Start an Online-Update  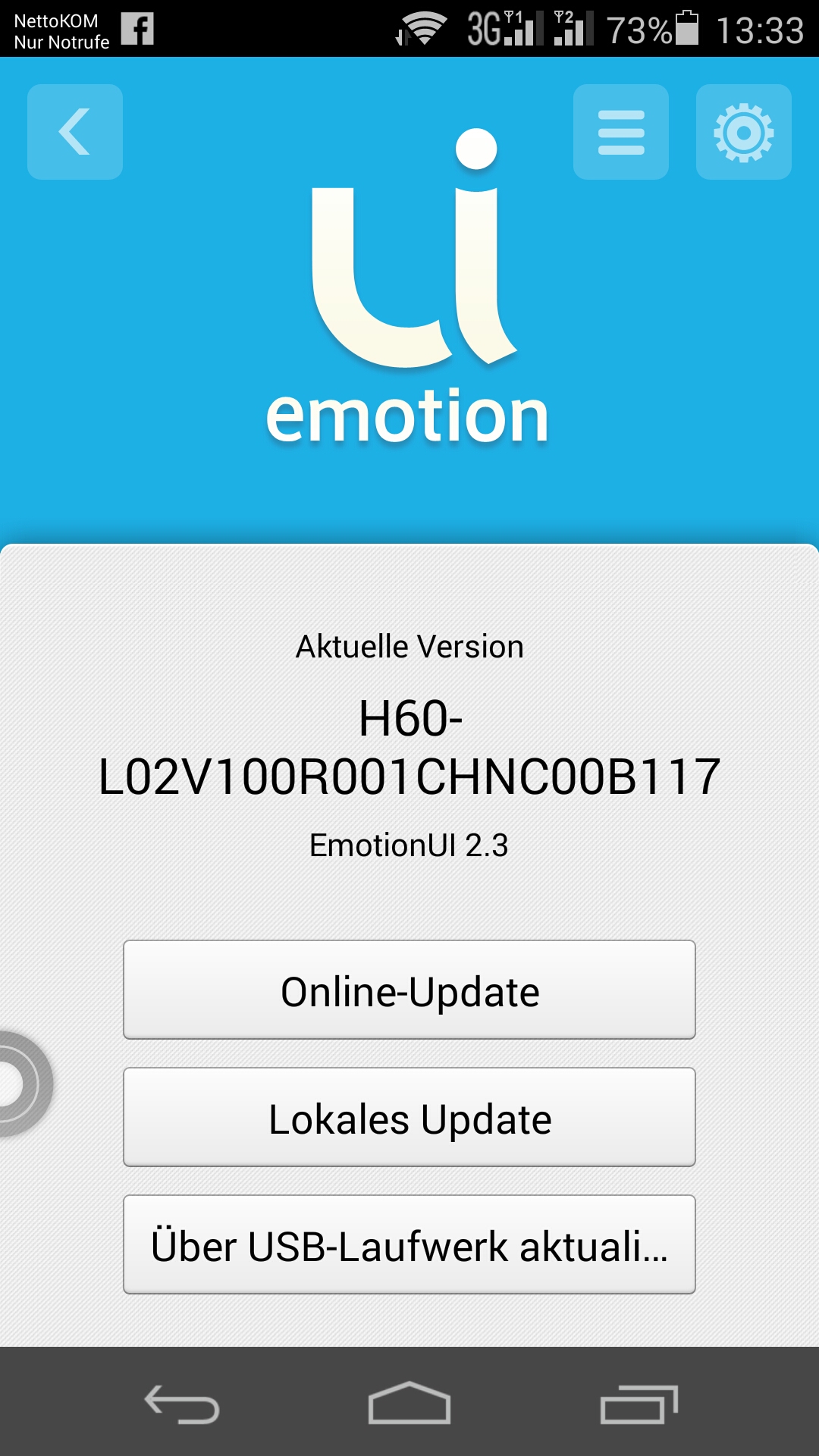pyautogui.click(x=409, y=990)
